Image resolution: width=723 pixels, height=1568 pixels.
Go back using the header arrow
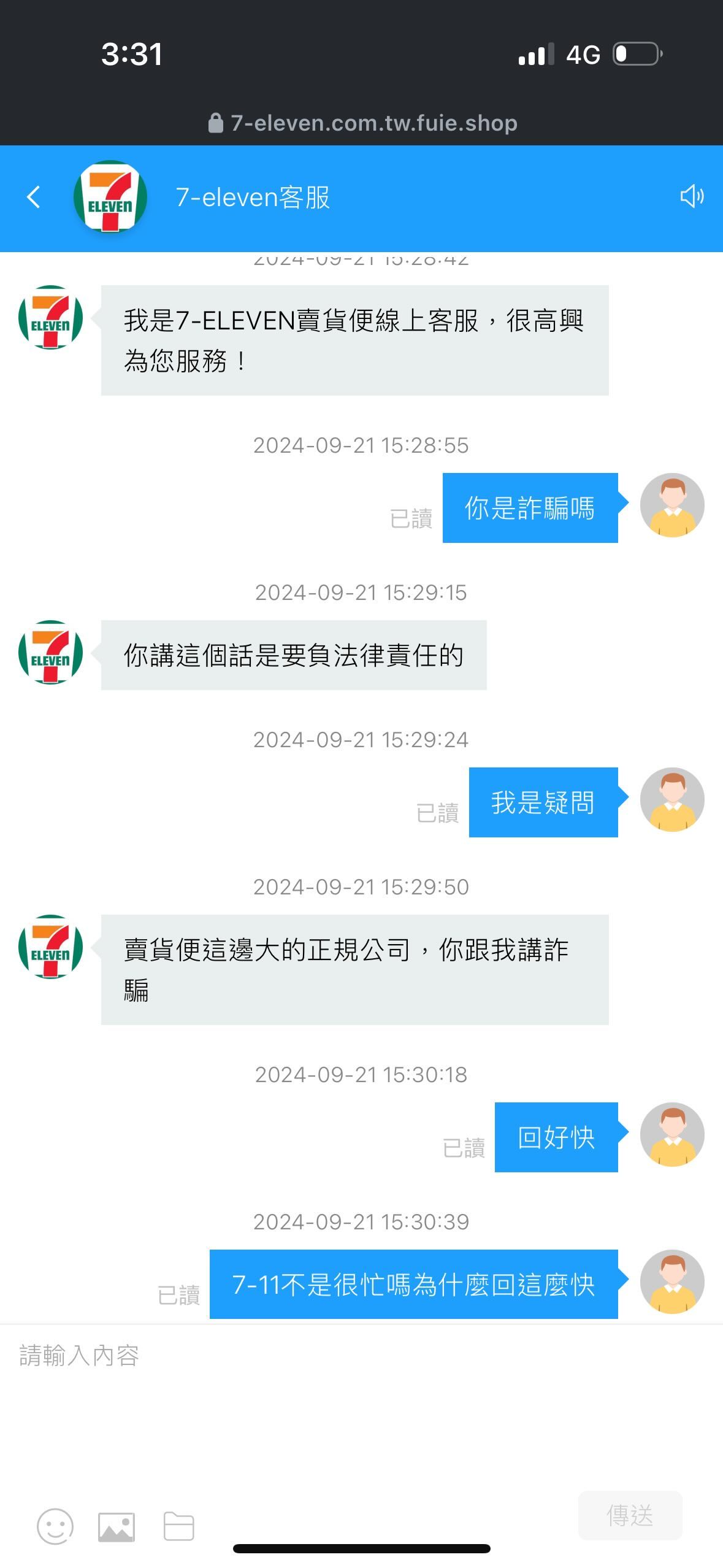pyautogui.click(x=34, y=197)
